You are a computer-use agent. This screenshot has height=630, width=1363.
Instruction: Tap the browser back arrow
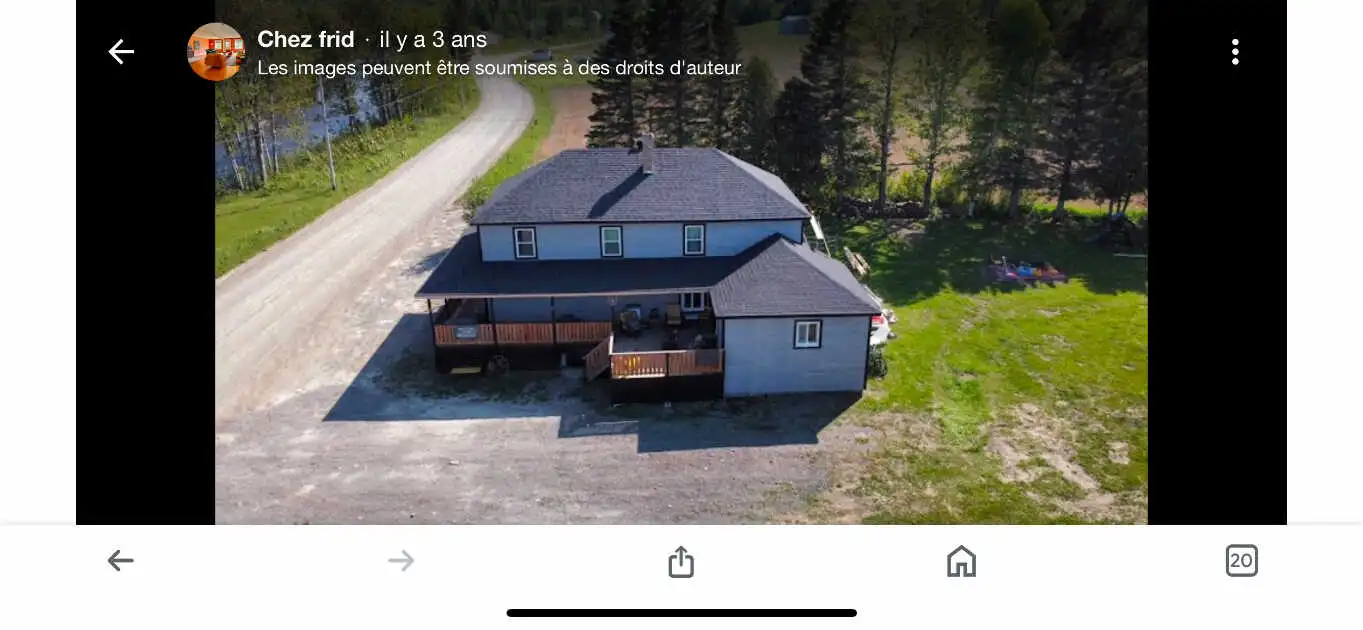(x=121, y=561)
